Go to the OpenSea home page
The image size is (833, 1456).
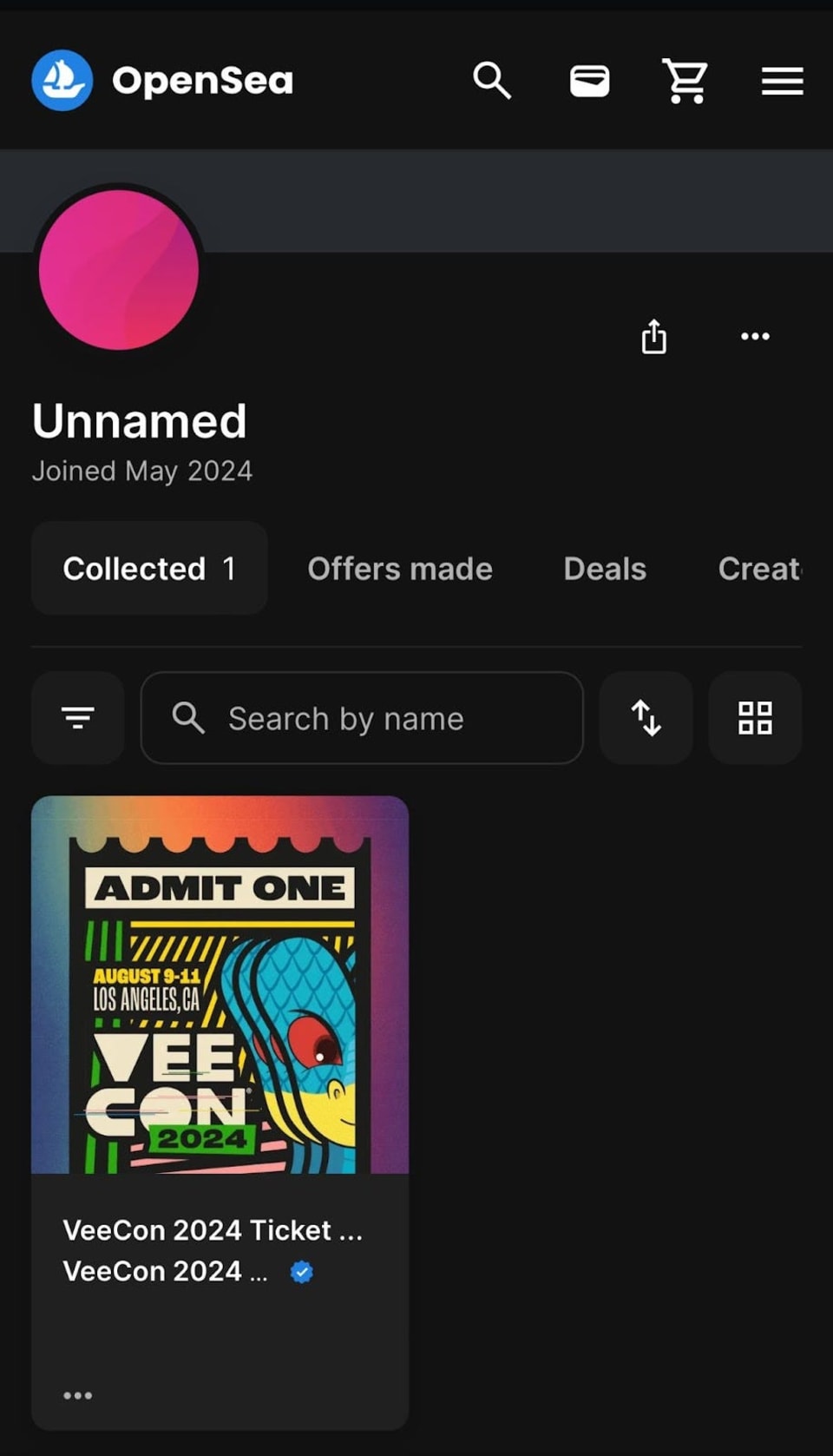[163, 81]
